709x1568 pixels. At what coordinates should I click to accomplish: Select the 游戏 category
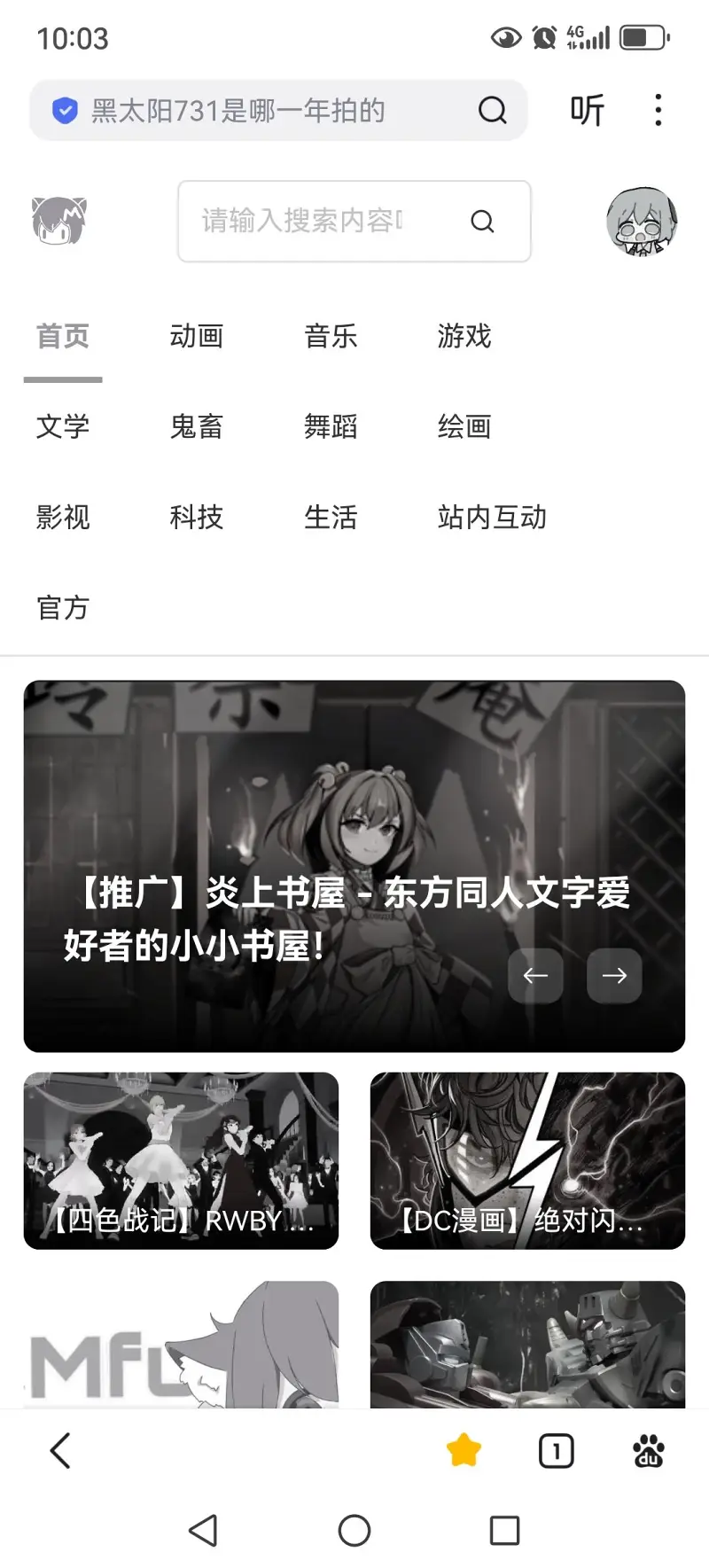click(x=464, y=336)
